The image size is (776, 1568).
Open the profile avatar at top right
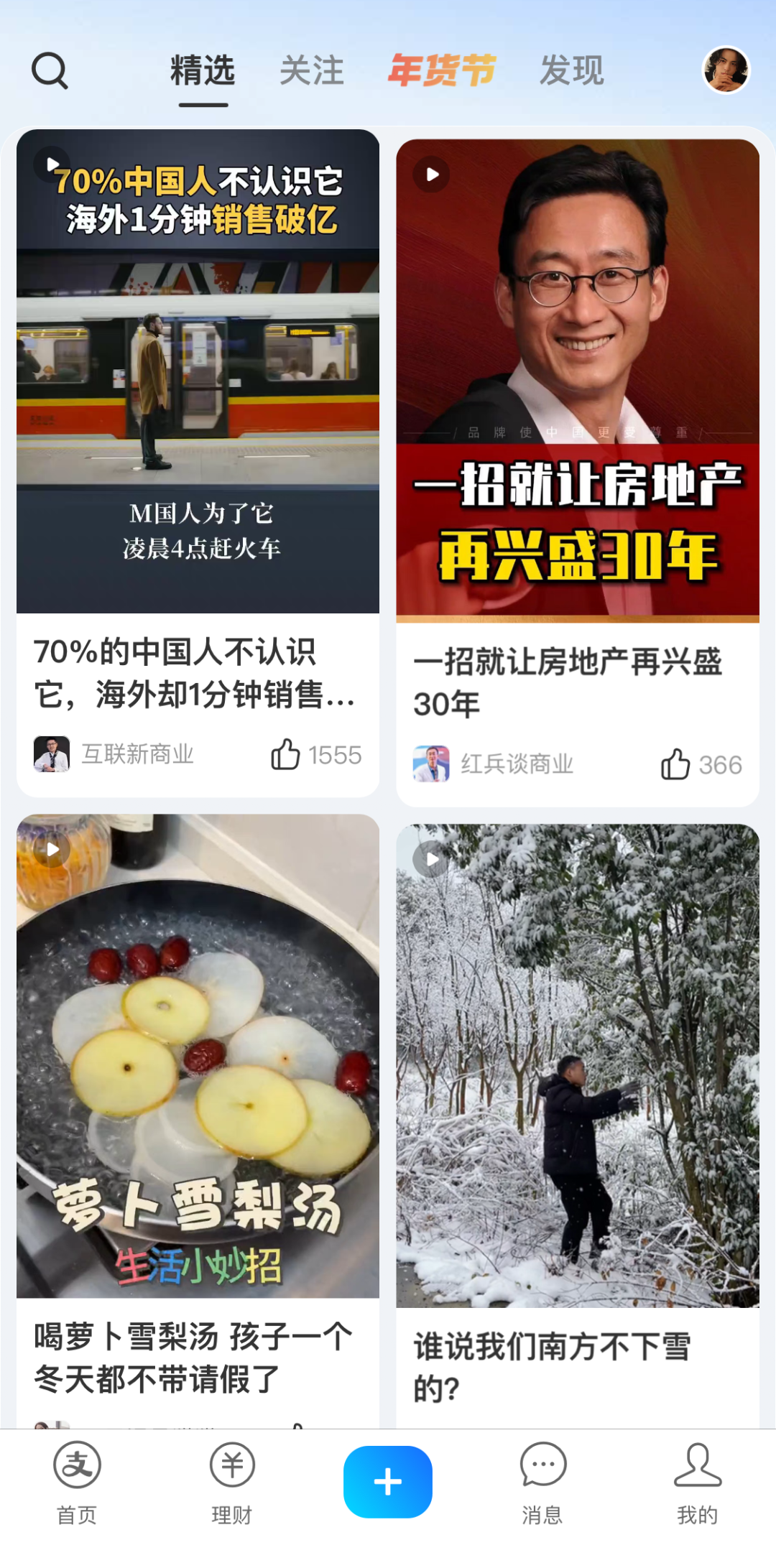[726, 70]
